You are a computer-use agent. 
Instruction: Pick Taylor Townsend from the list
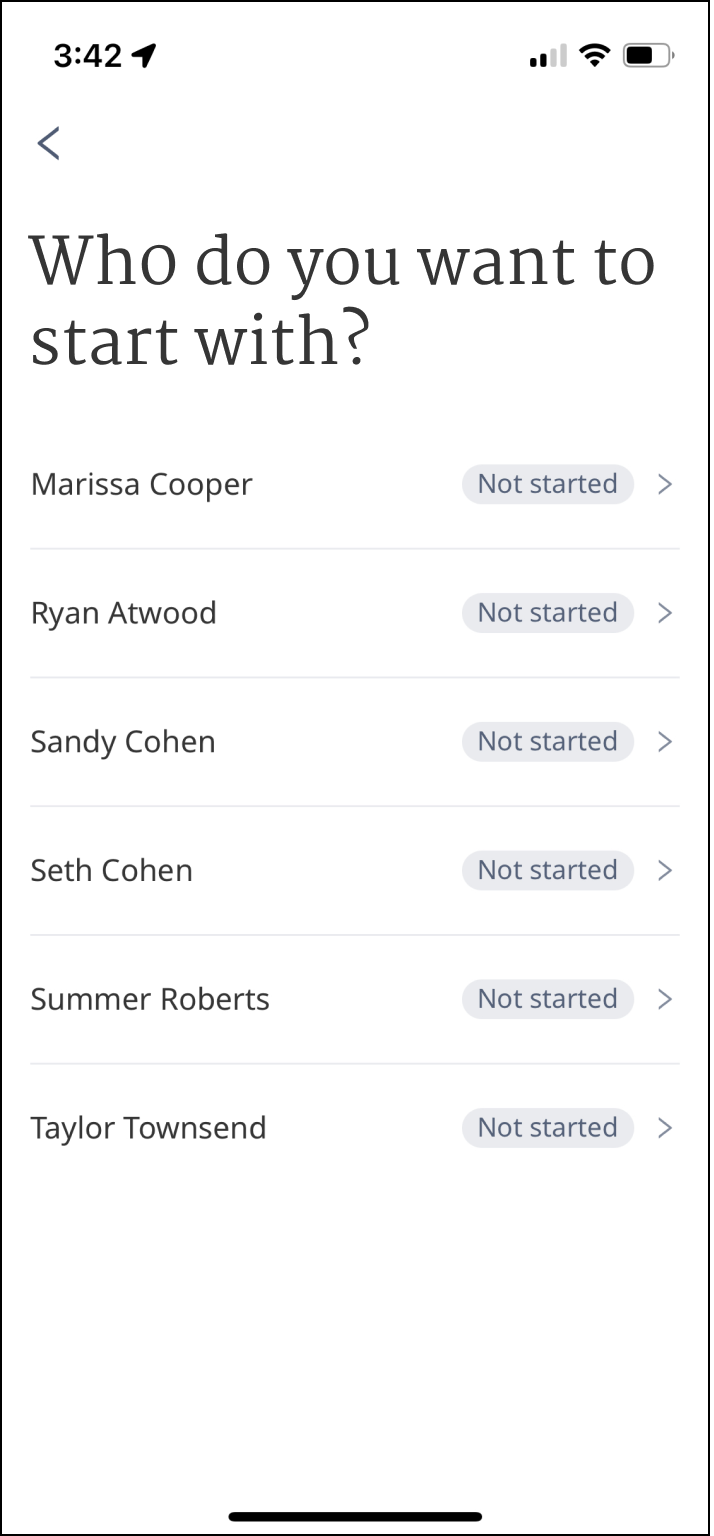pos(355,1128)
